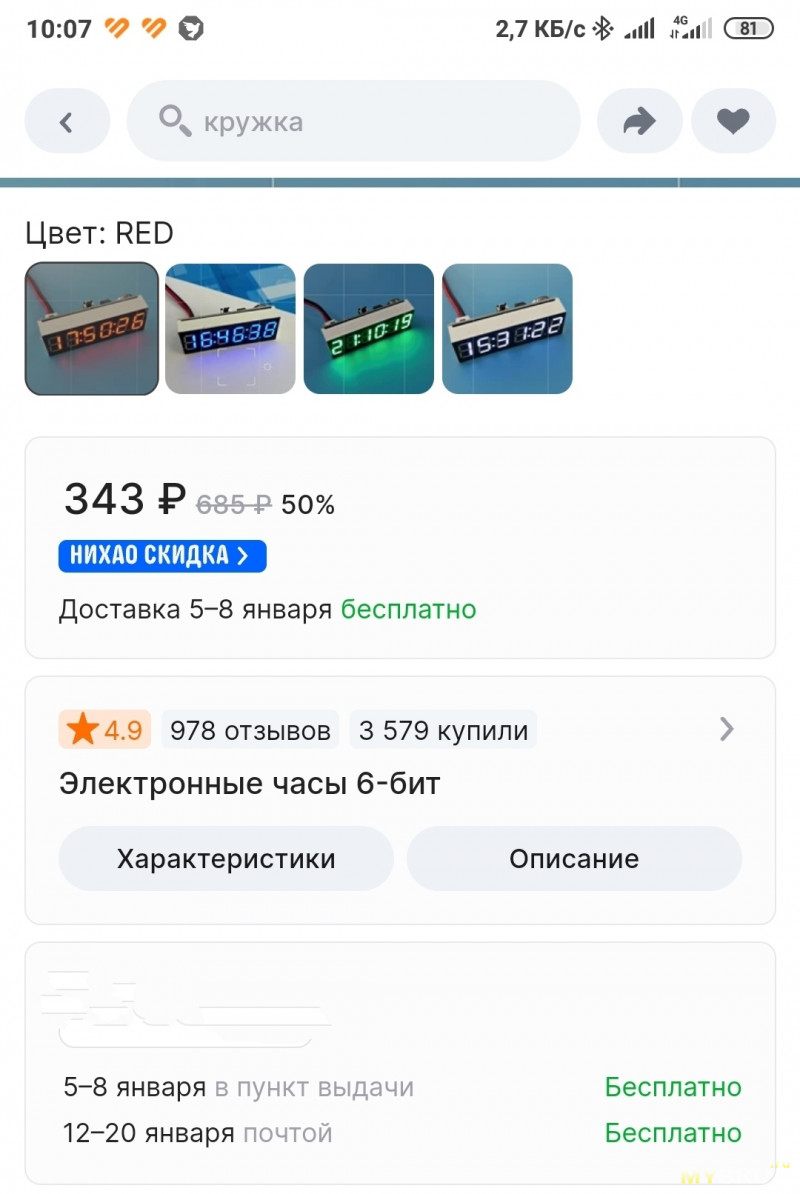The image size is (800, 1194).
Task: Select the white clock color variant
Action: point(507,329)
